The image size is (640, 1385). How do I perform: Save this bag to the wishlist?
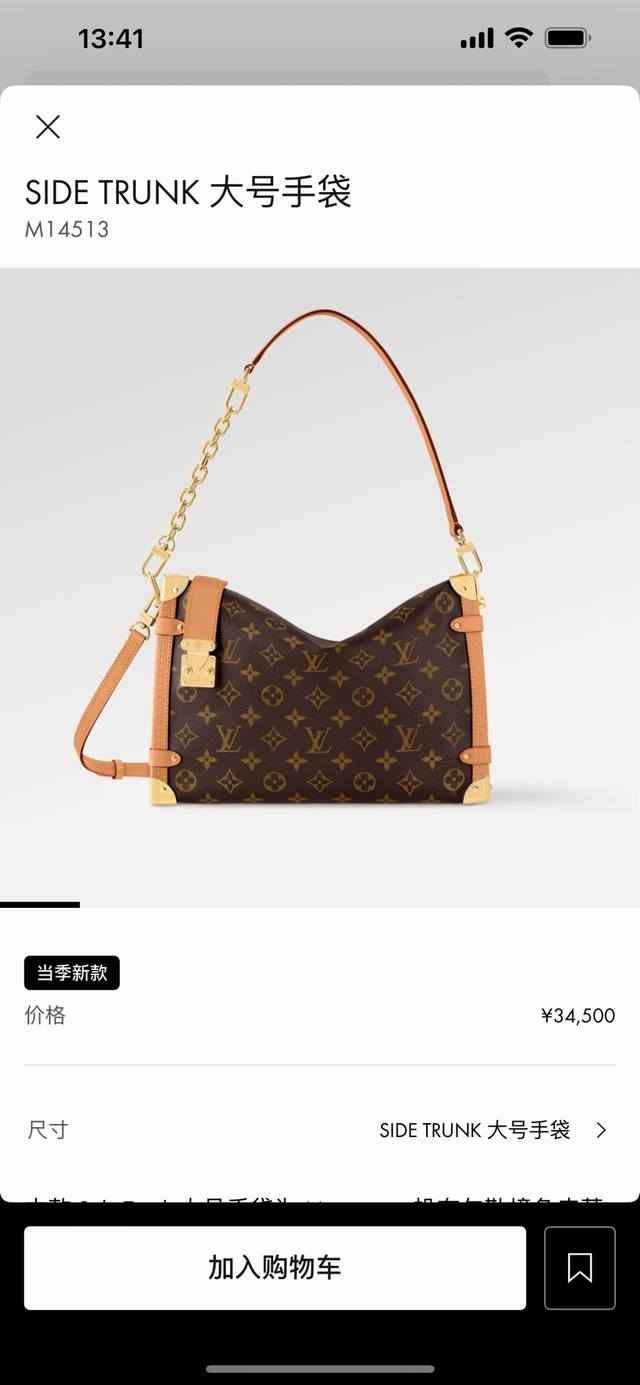click(580, 1267)
